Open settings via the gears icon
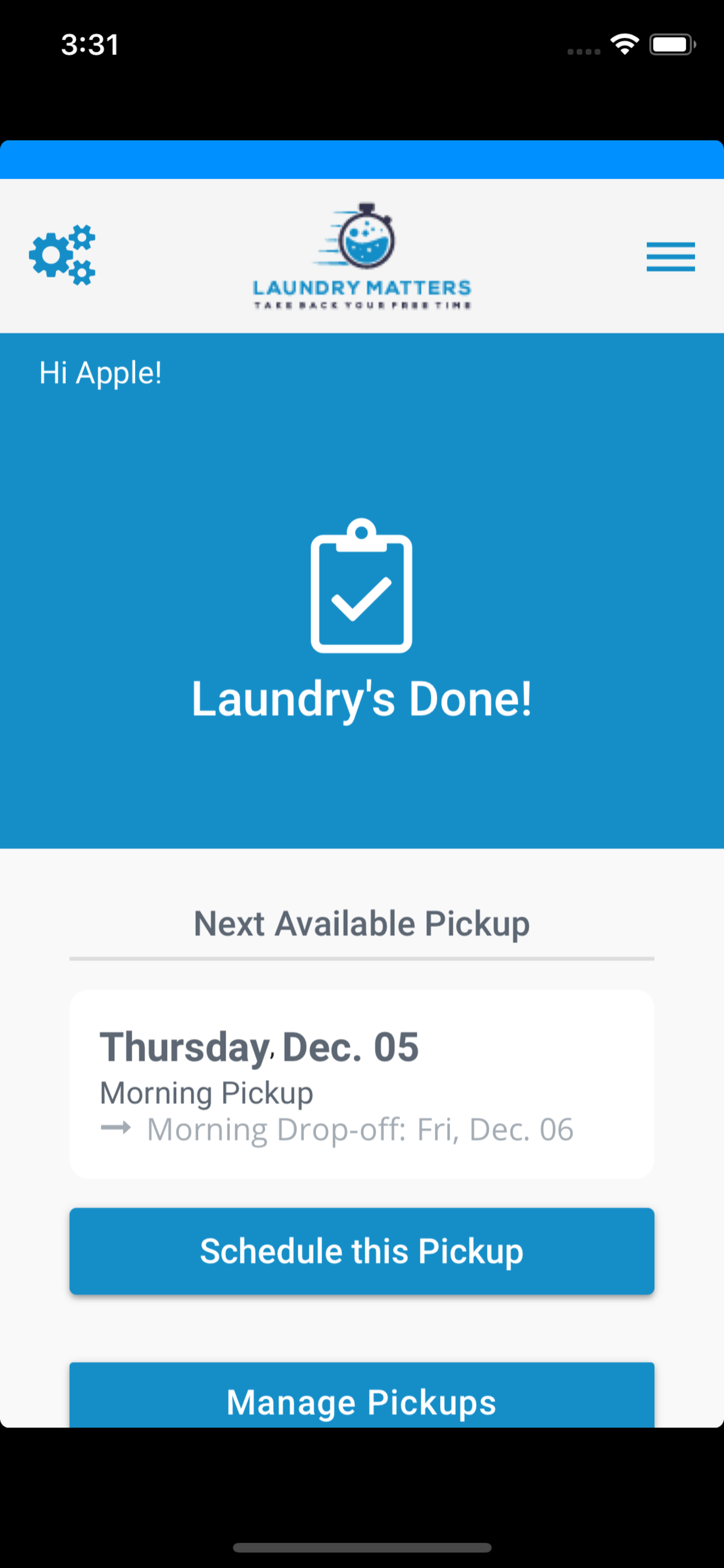 tap(62, 255)
